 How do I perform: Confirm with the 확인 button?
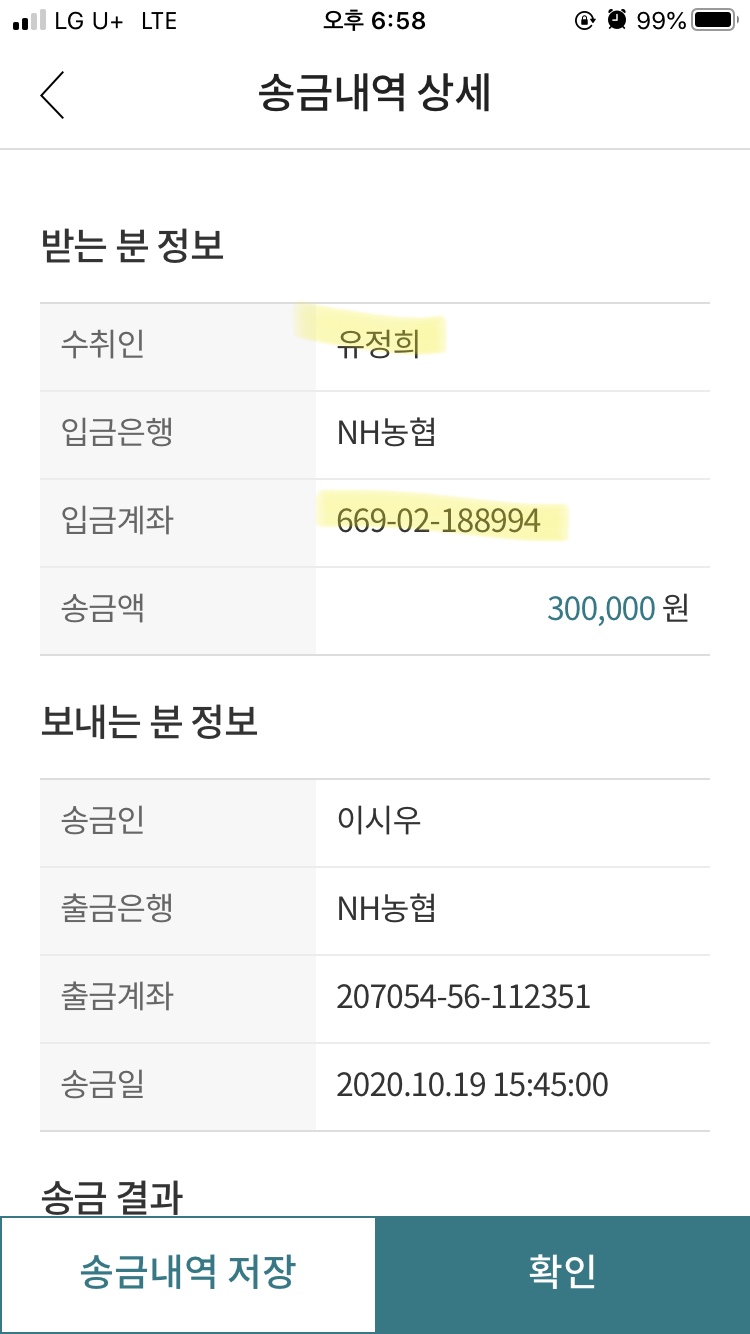pyautogui.click(x=563, y=1274)
